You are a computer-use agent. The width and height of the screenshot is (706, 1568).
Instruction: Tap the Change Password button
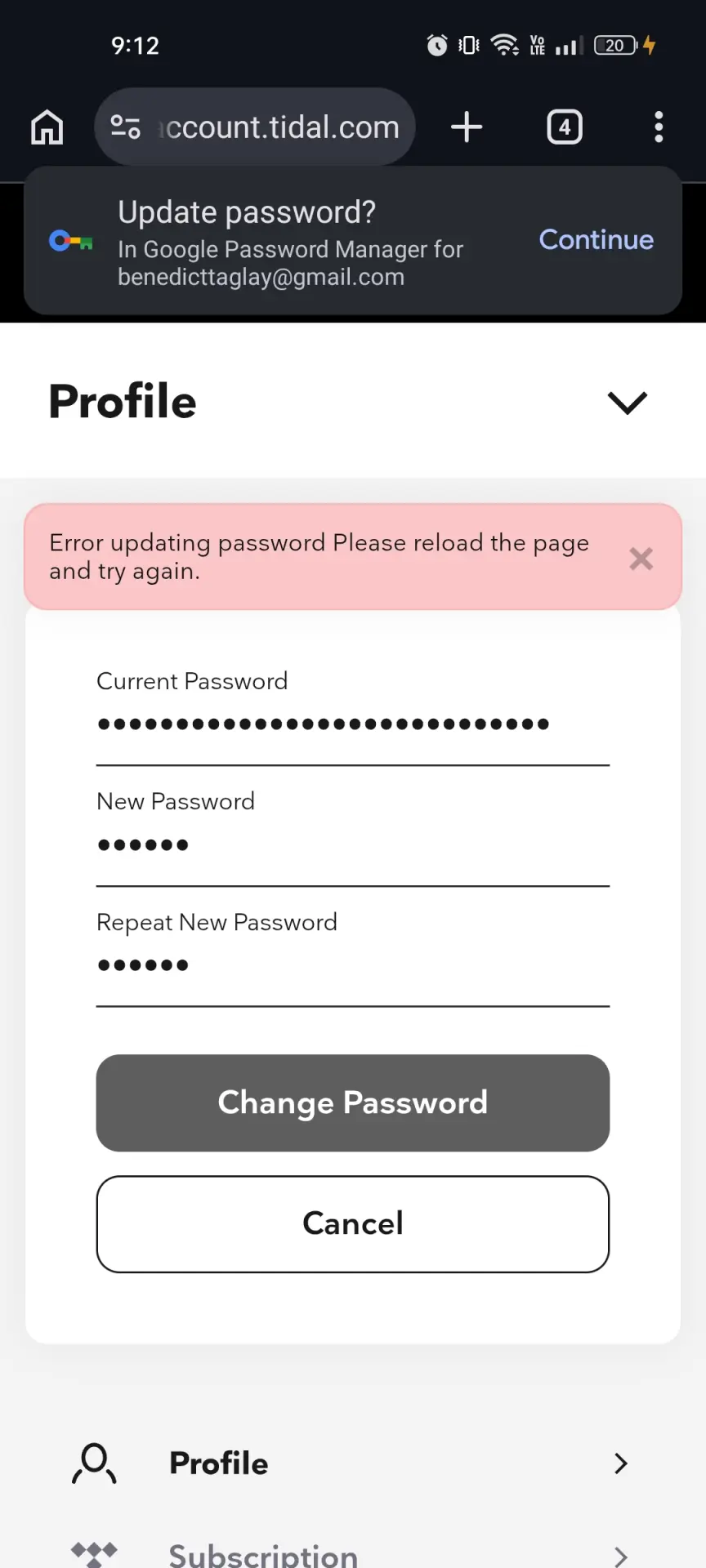[353, 1103]
